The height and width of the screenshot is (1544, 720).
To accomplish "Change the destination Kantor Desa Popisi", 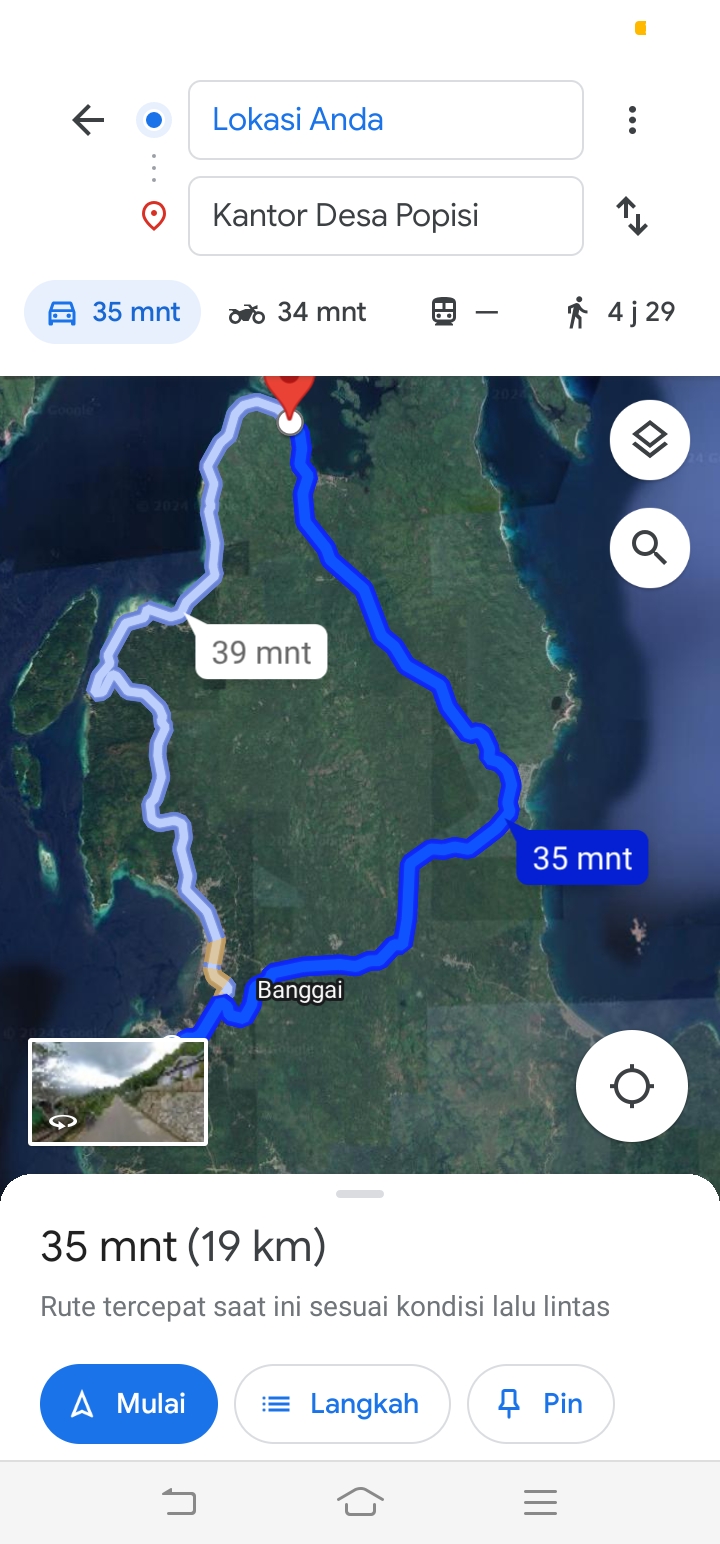I will 386,216.
